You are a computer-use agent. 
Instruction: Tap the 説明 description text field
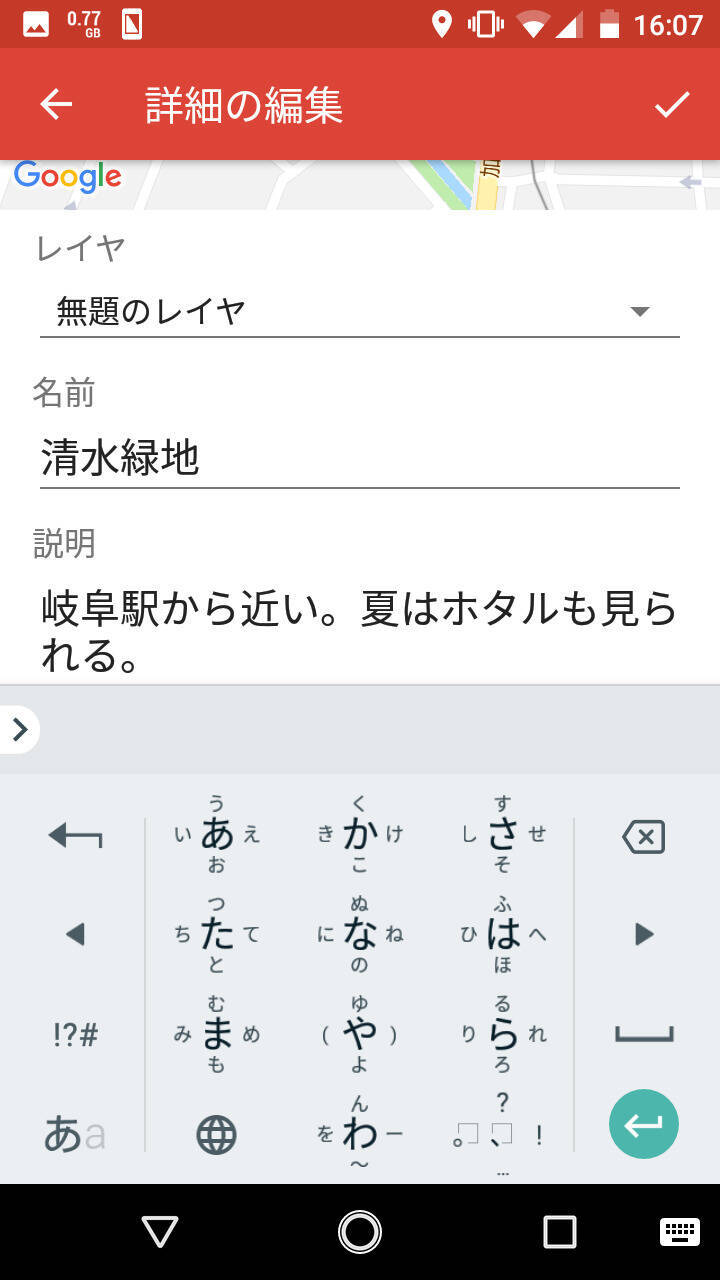[360, 630]
